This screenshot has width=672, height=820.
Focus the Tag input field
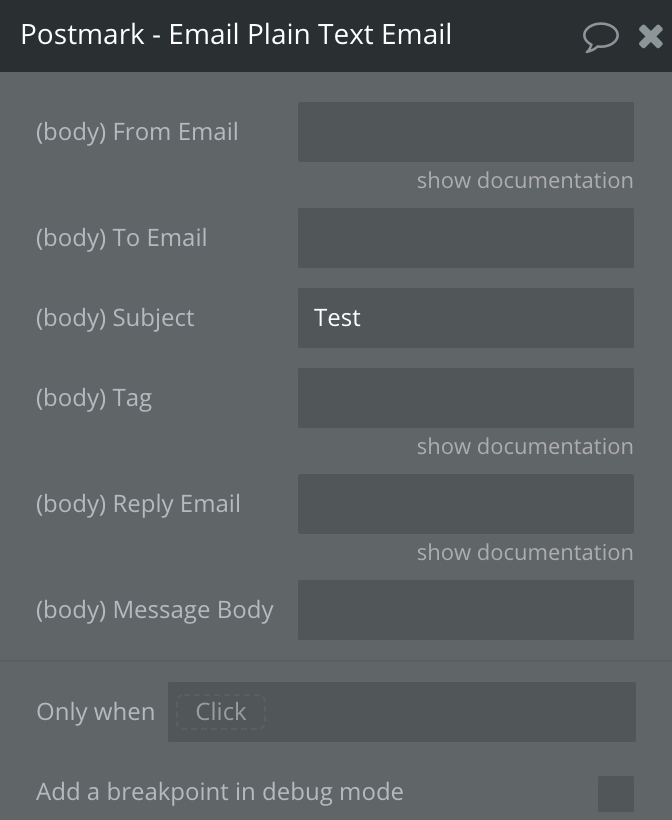click(x=465, y=398)
